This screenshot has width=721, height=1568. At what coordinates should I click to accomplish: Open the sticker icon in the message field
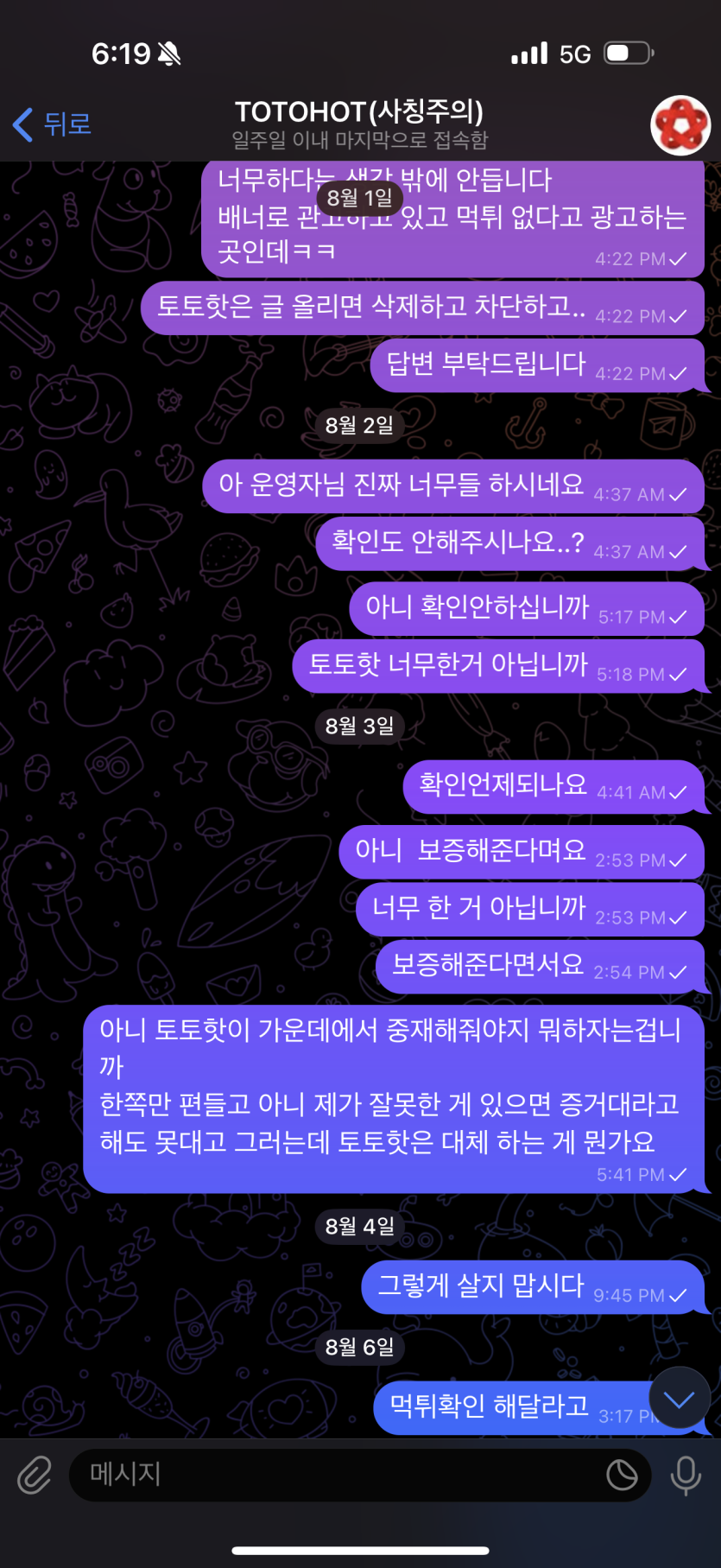tap(622, 1475)
